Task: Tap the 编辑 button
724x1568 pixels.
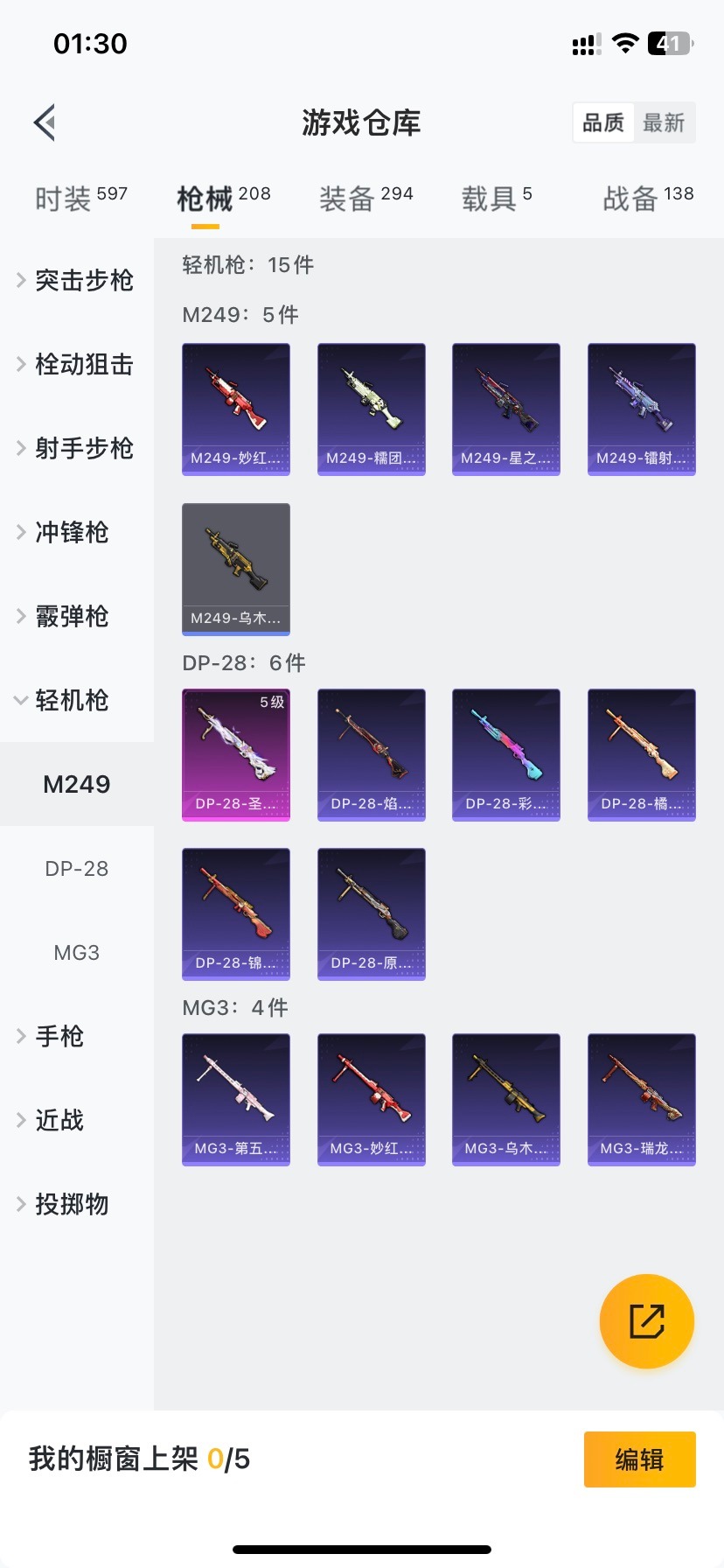Action: pyautogui.click(x=639, y=1459)
